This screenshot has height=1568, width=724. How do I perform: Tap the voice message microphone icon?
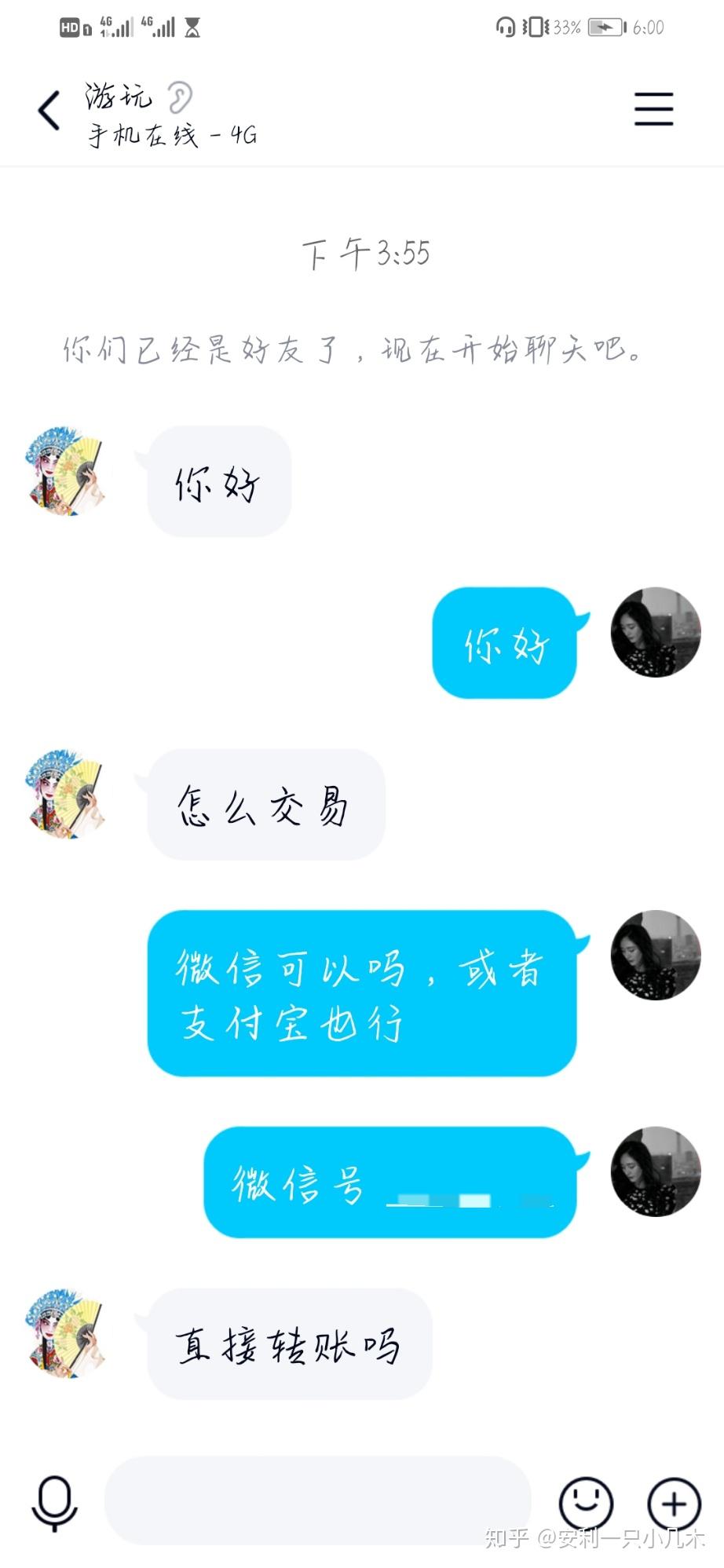tap(54, 1502)
